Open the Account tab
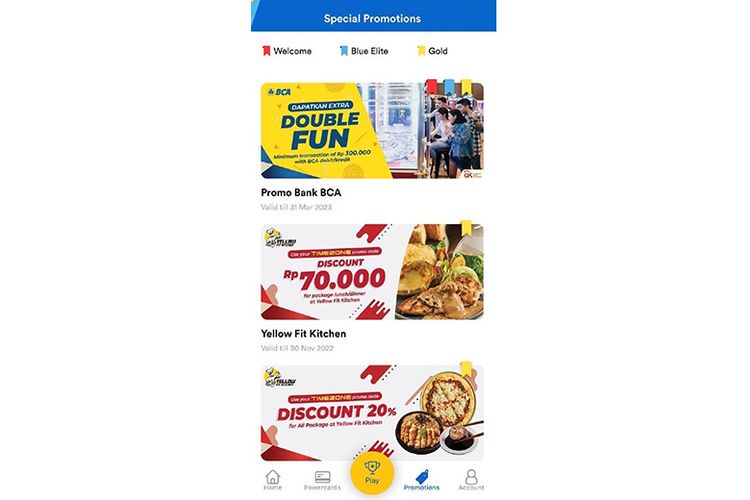This screenshot has height=500, width=750. tap(471, 480)
